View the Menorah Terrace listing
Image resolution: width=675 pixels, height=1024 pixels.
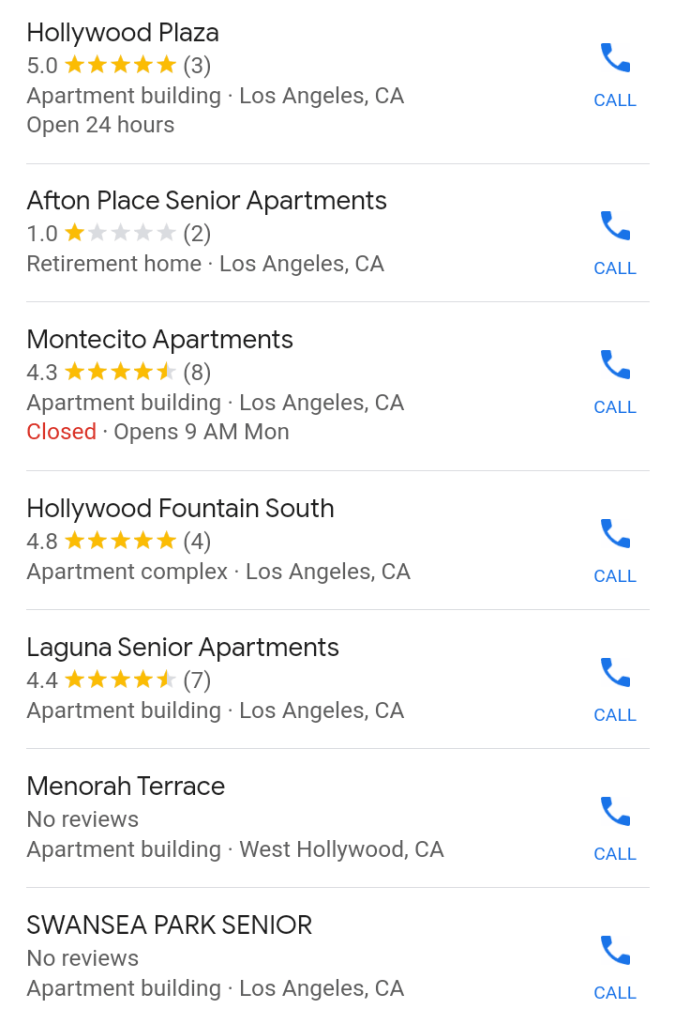pos(126,787)
